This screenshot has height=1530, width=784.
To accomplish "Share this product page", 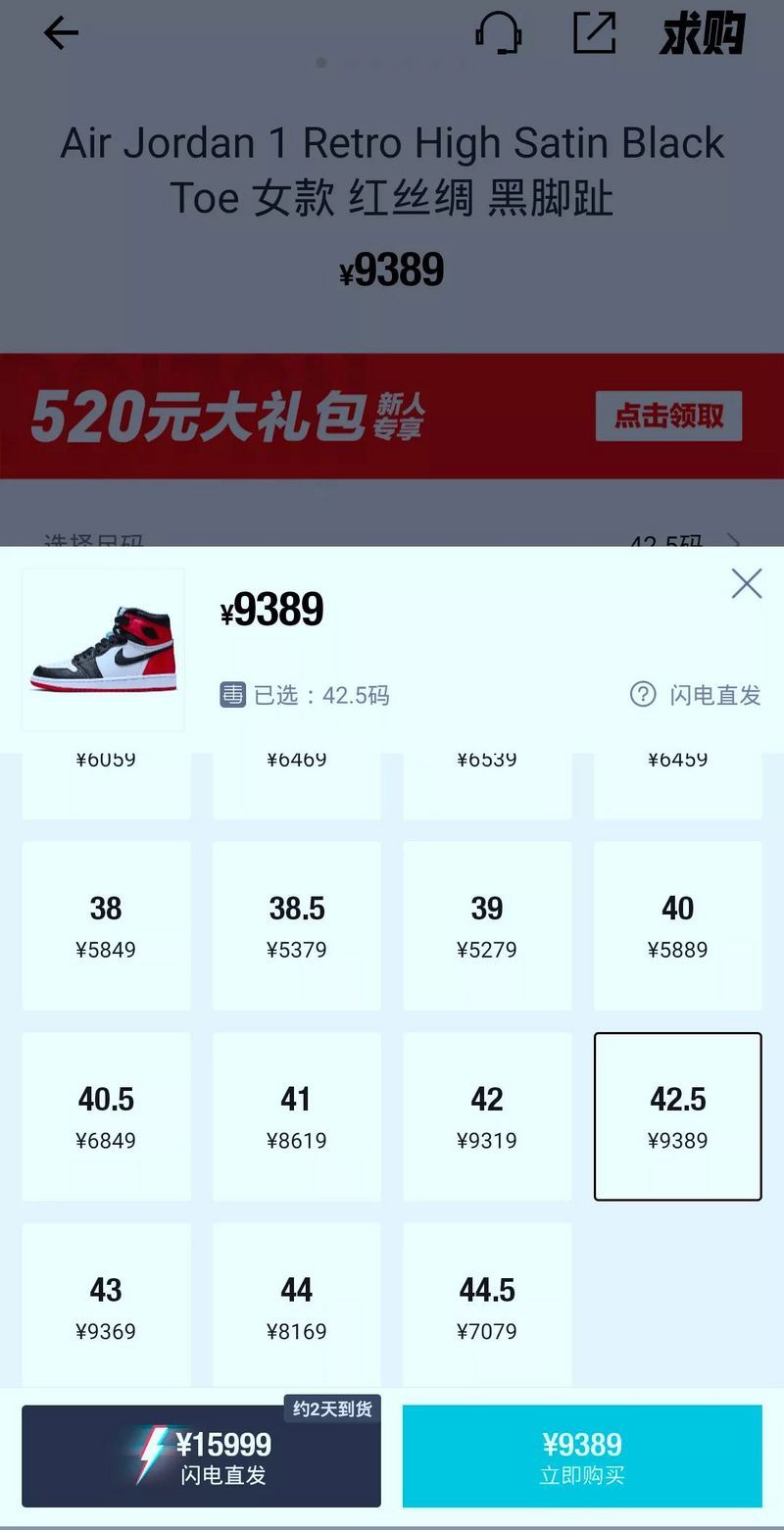I will pyautogui.click(x=594, y=33).
